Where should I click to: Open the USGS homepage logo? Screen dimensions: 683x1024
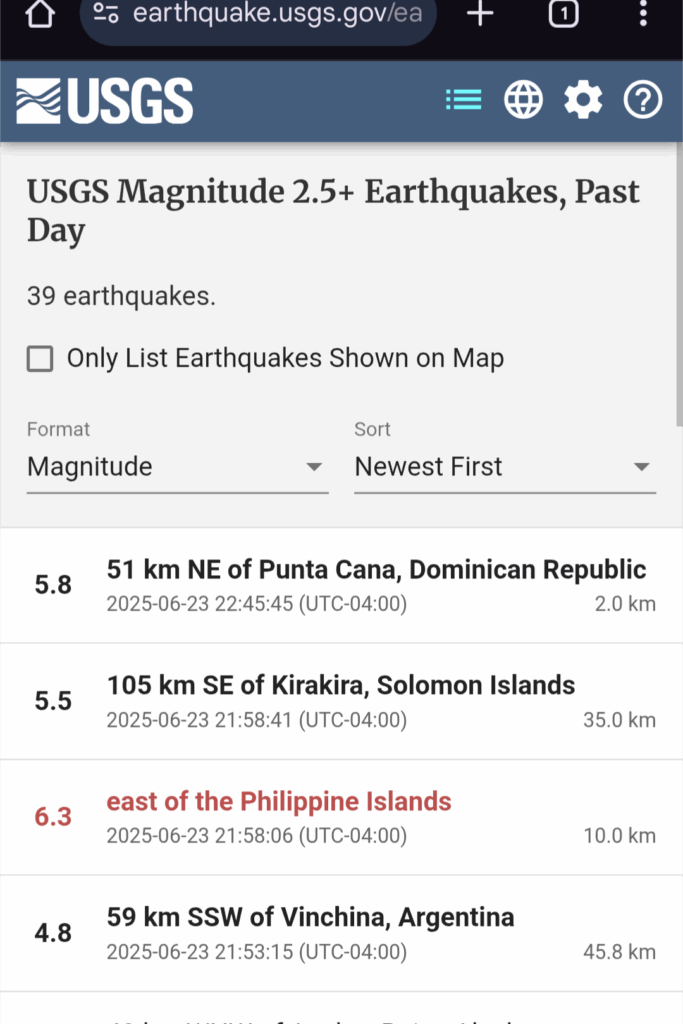coord(105,101)
